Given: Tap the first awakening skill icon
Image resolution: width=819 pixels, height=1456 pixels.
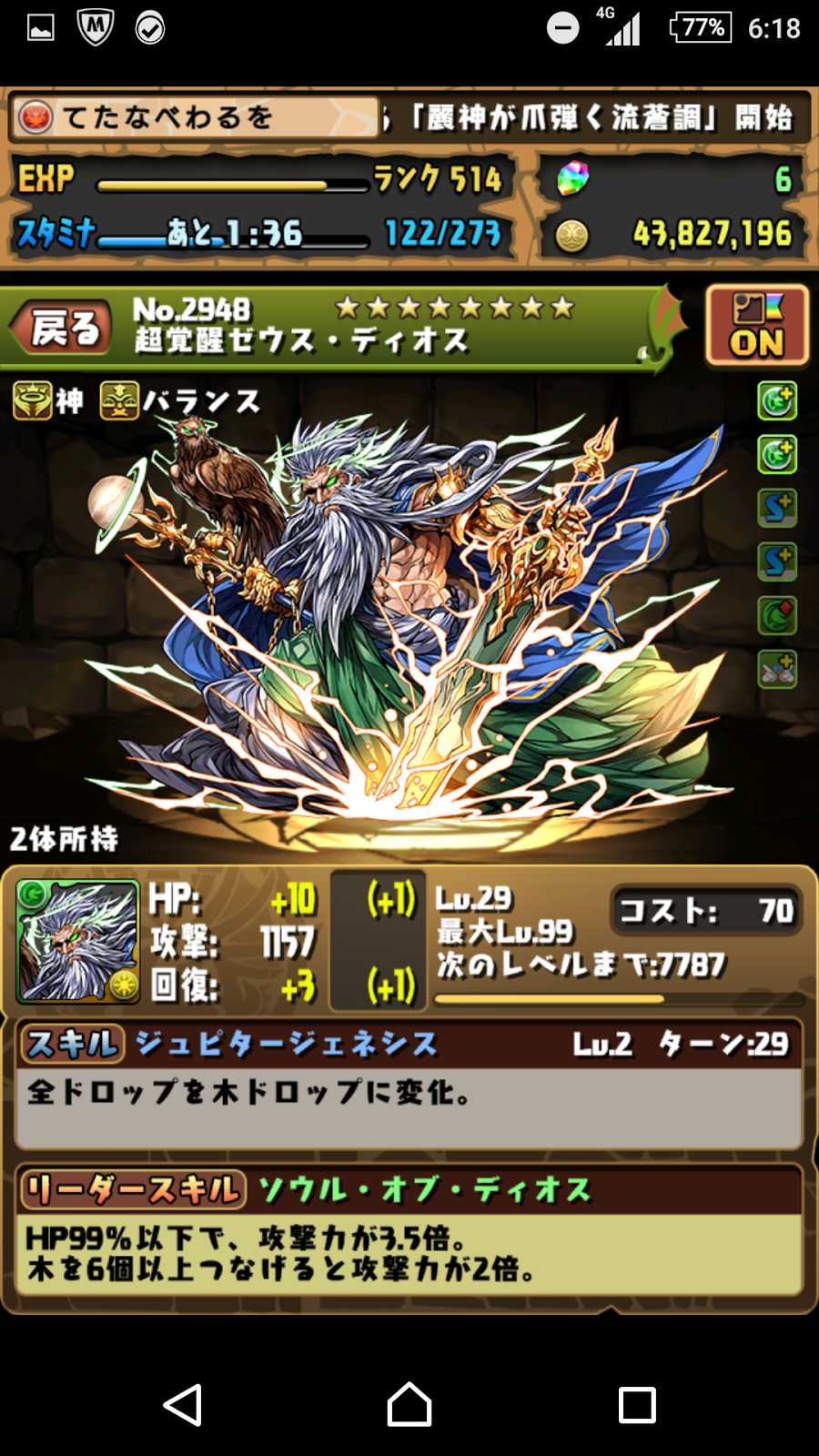Looking at the screenshot, I should (777, 400).
